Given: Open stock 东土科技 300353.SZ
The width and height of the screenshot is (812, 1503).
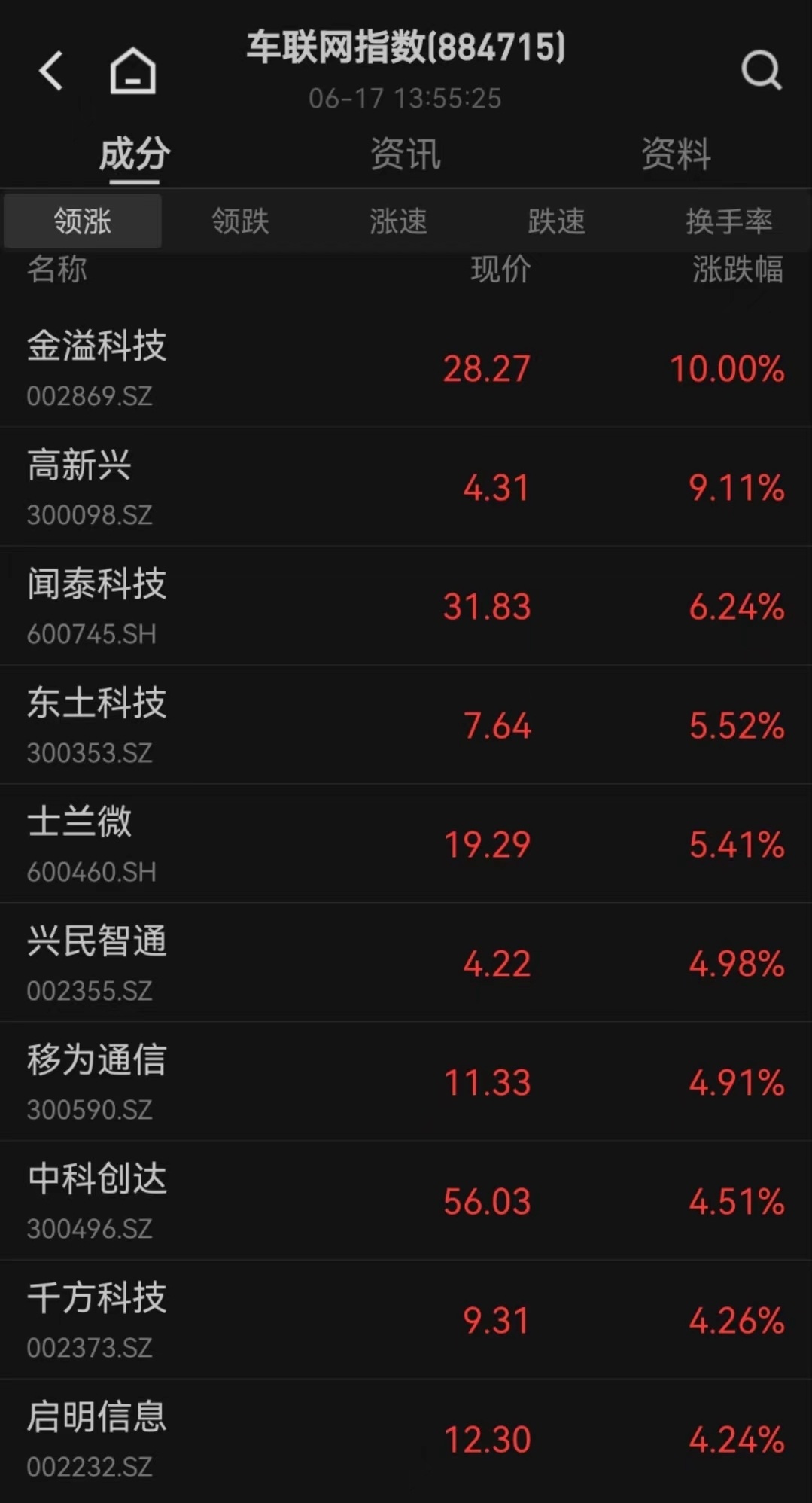Looking at the screenshot, I should (406, 725).
